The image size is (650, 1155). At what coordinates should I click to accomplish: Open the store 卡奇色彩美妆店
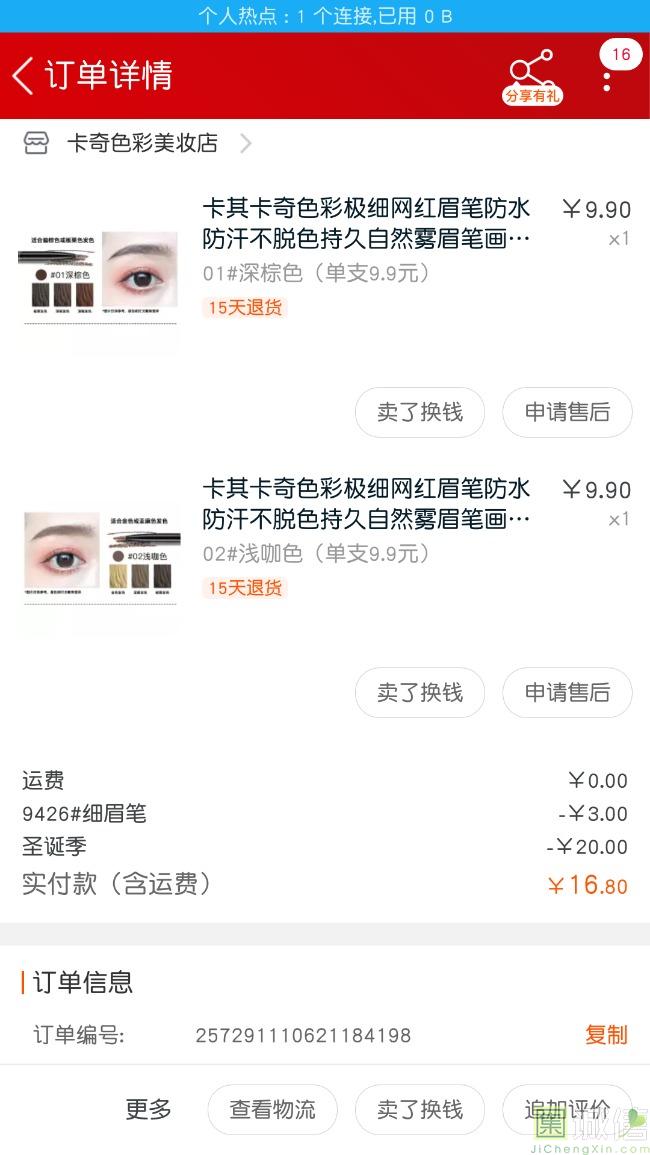pos(142,143)
